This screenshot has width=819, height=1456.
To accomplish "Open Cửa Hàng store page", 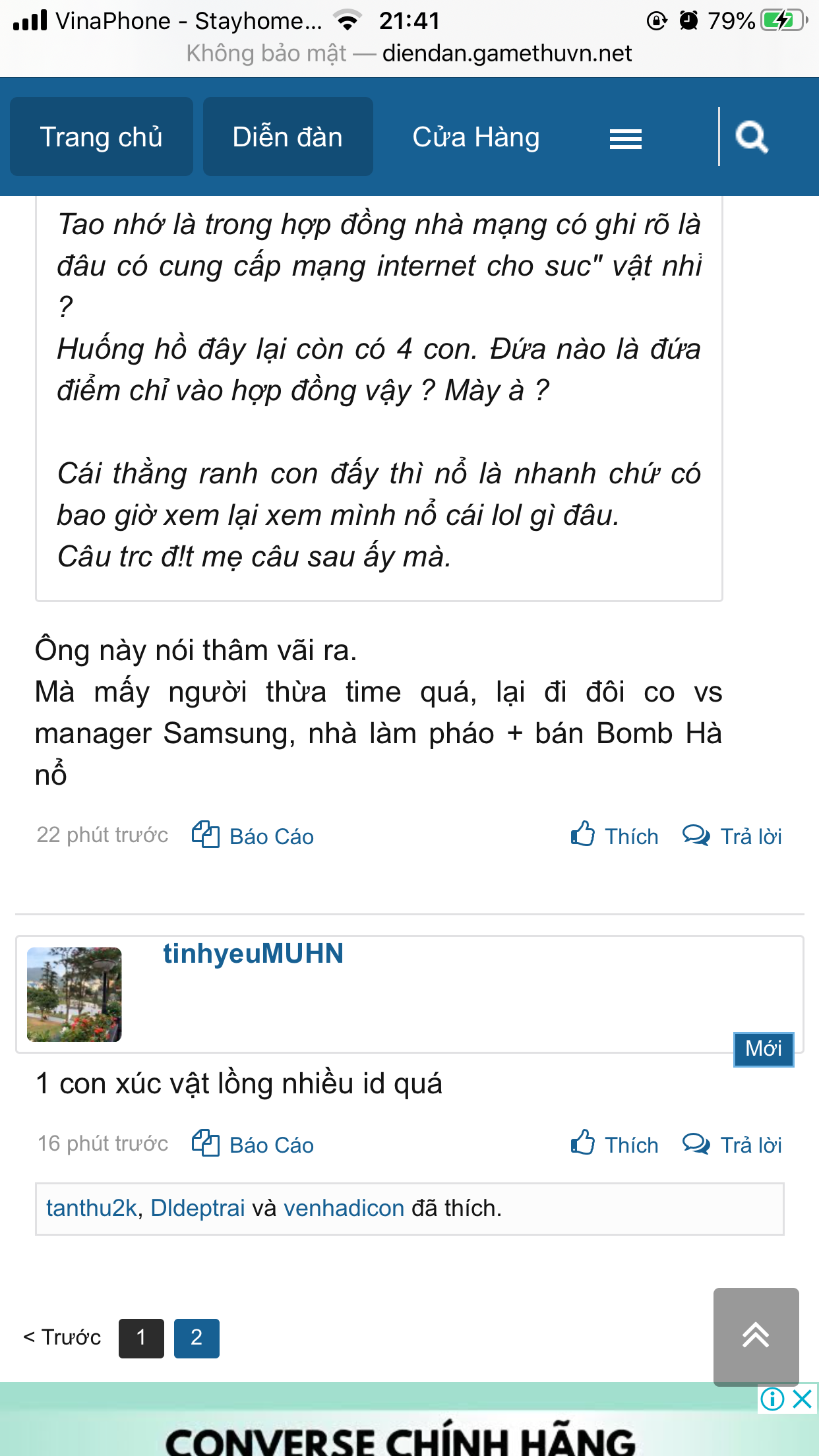I will click(475, 137).
